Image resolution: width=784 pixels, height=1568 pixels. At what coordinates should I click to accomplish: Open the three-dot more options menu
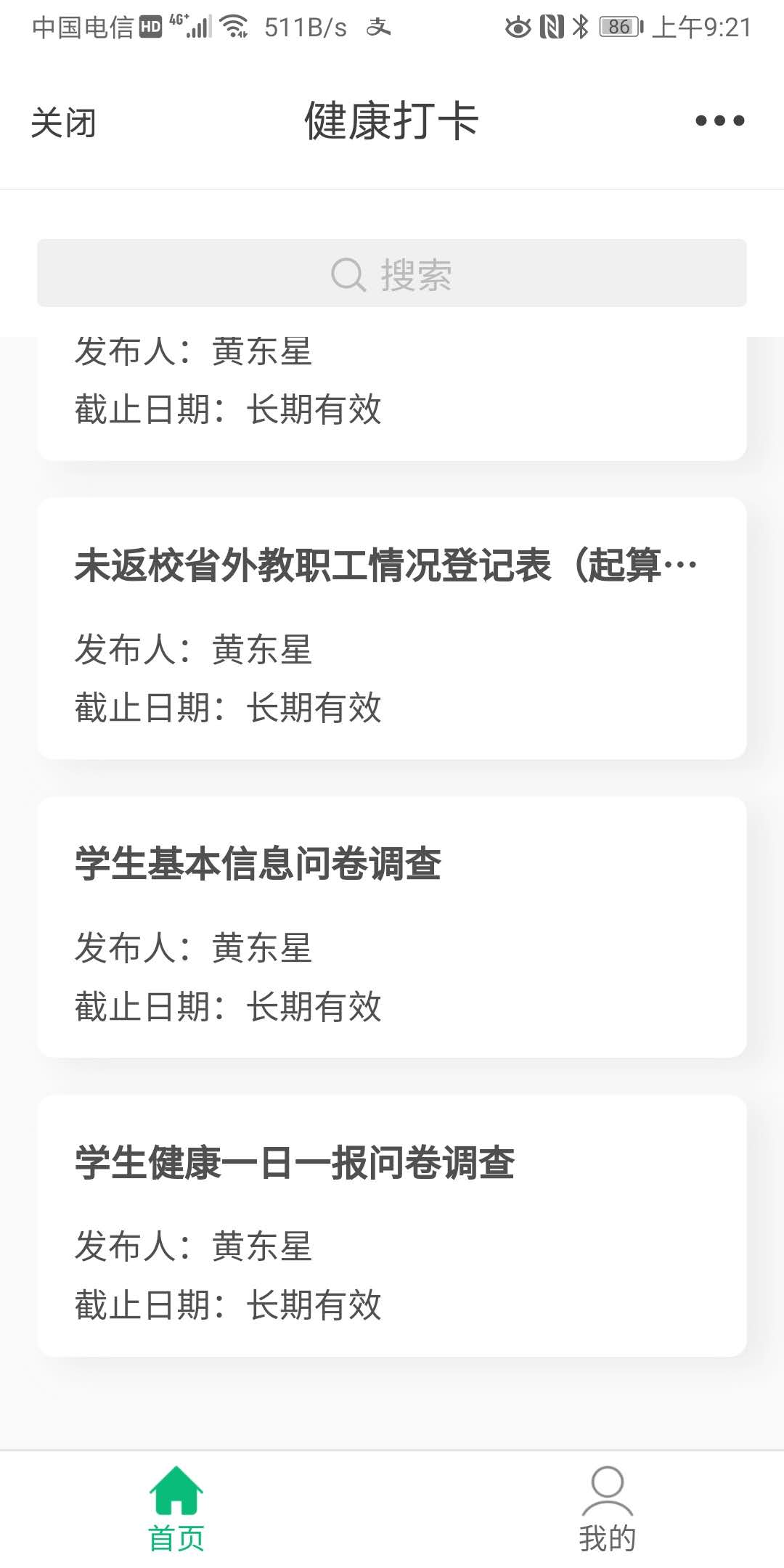(719, 121)
